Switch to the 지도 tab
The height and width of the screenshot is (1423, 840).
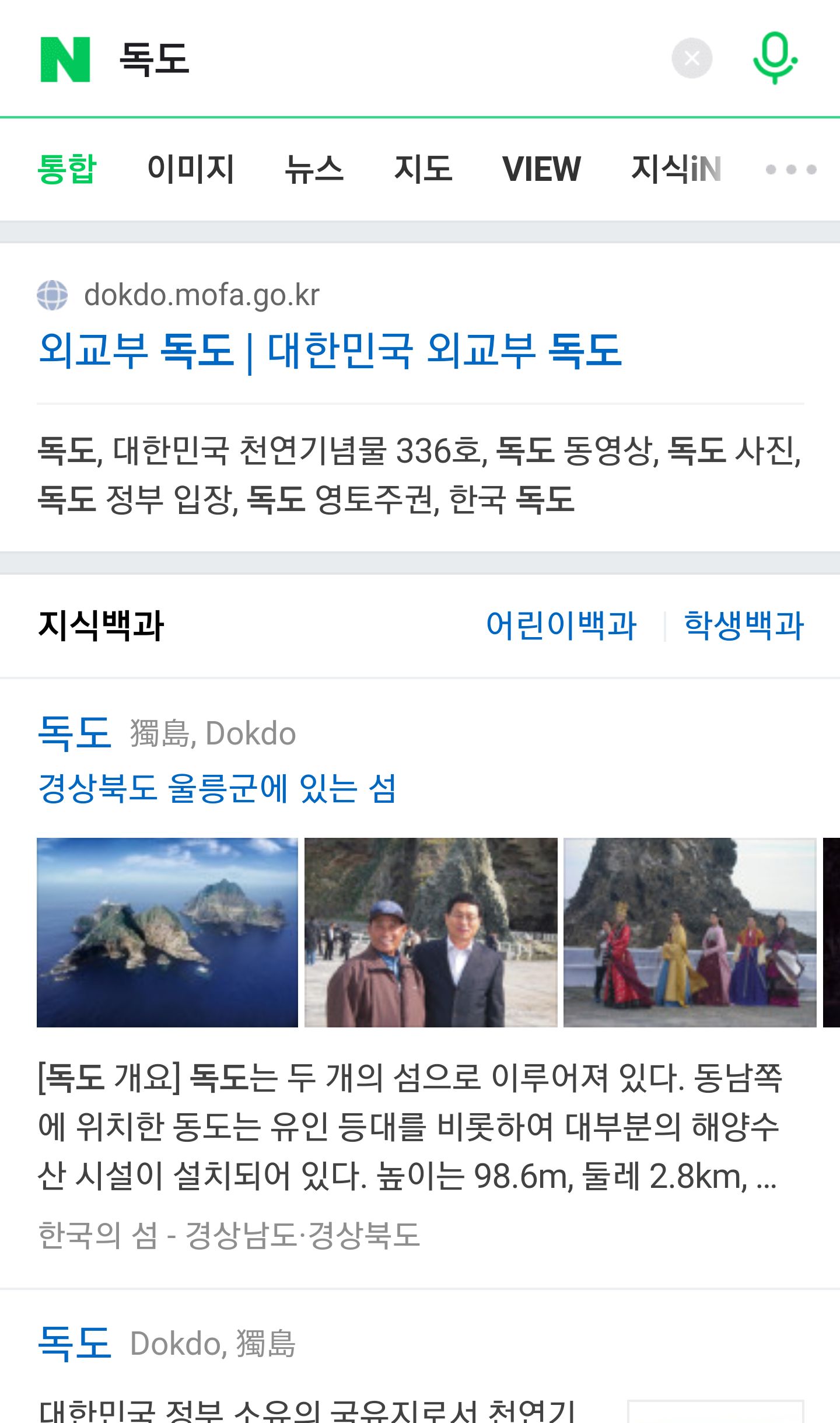[x=423, y=169]
